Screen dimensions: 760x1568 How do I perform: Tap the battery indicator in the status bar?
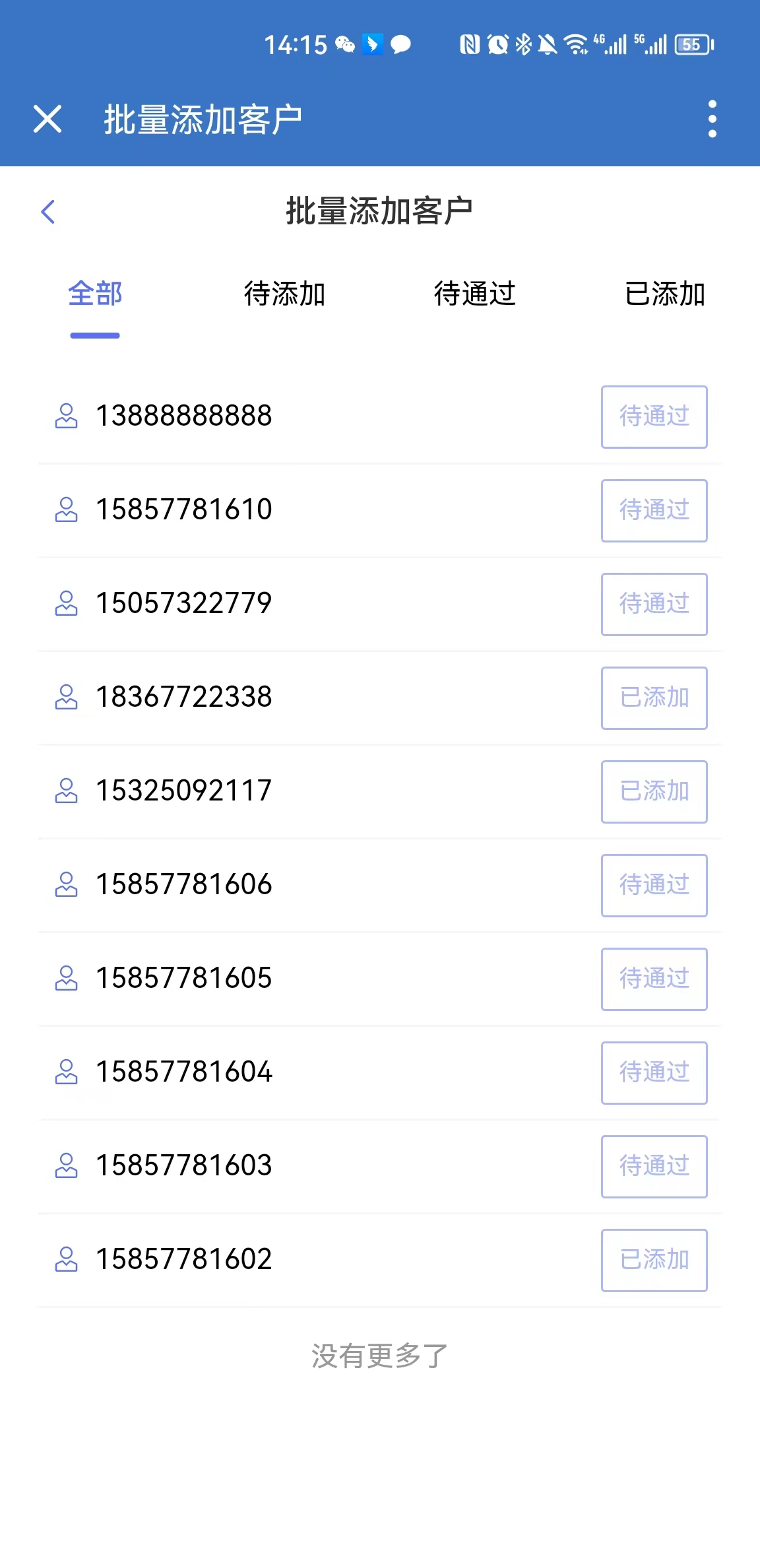pos(692,44)
